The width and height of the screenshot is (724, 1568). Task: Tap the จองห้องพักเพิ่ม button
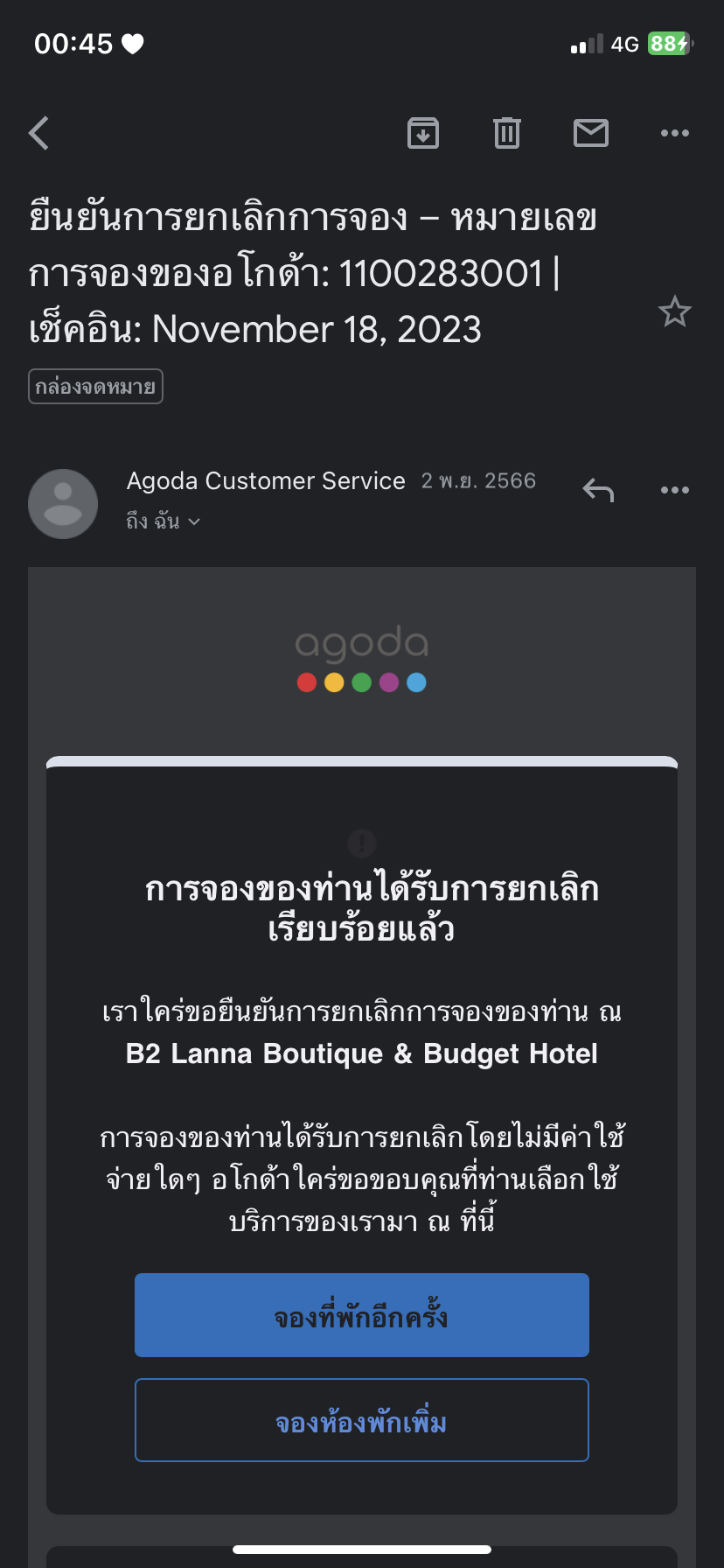362,1420
